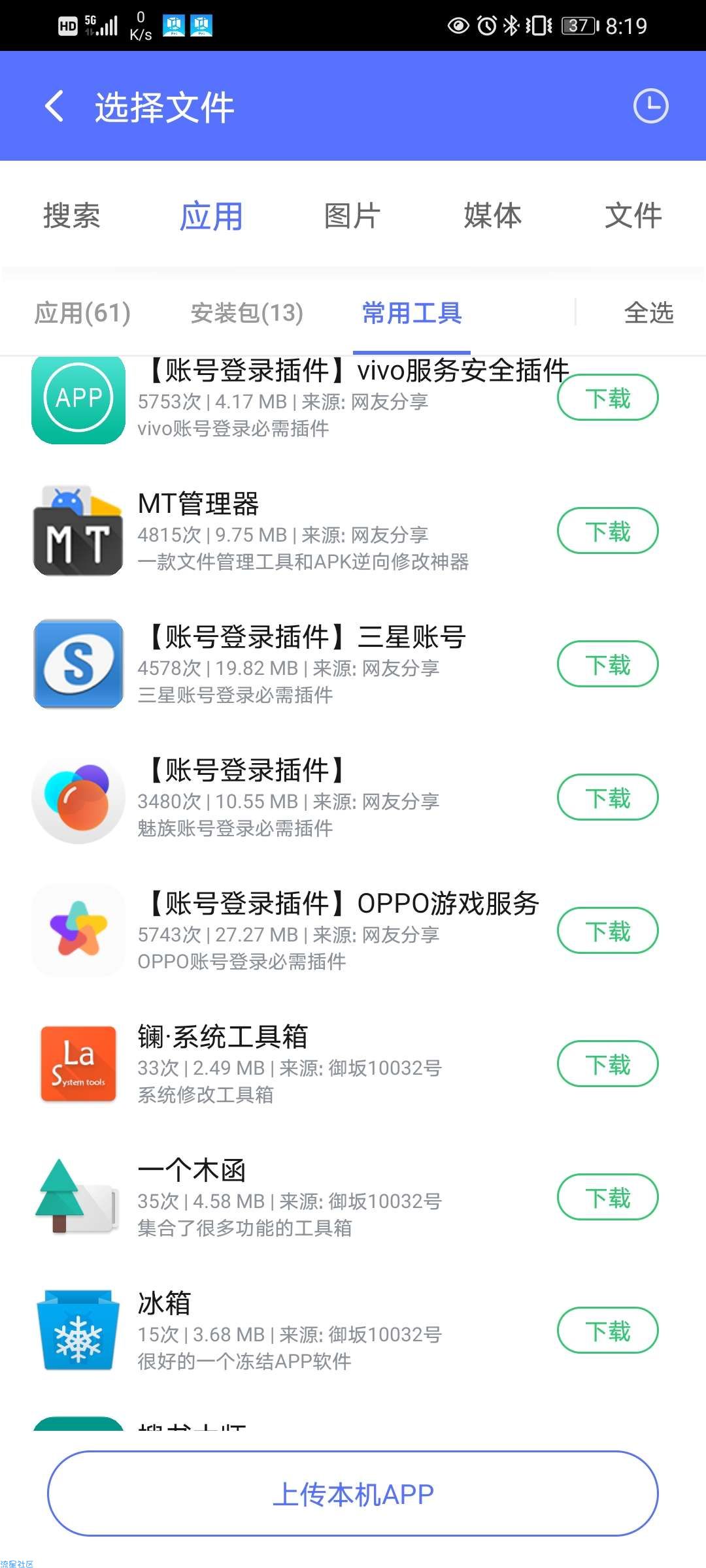Switch to the 文件 tab
This screenshot has width=706, height=1568.
tap(633, 216)
